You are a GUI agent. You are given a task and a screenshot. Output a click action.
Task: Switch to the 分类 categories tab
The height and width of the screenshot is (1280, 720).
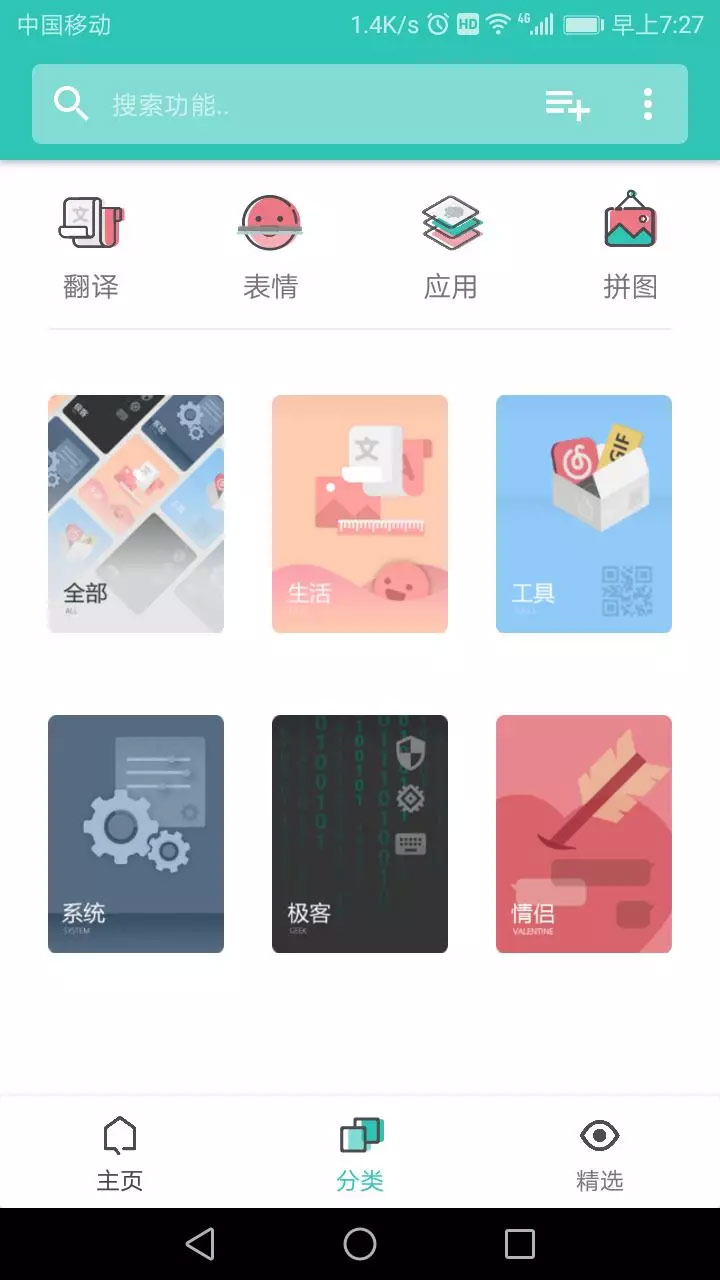(x=359, y=1152)
